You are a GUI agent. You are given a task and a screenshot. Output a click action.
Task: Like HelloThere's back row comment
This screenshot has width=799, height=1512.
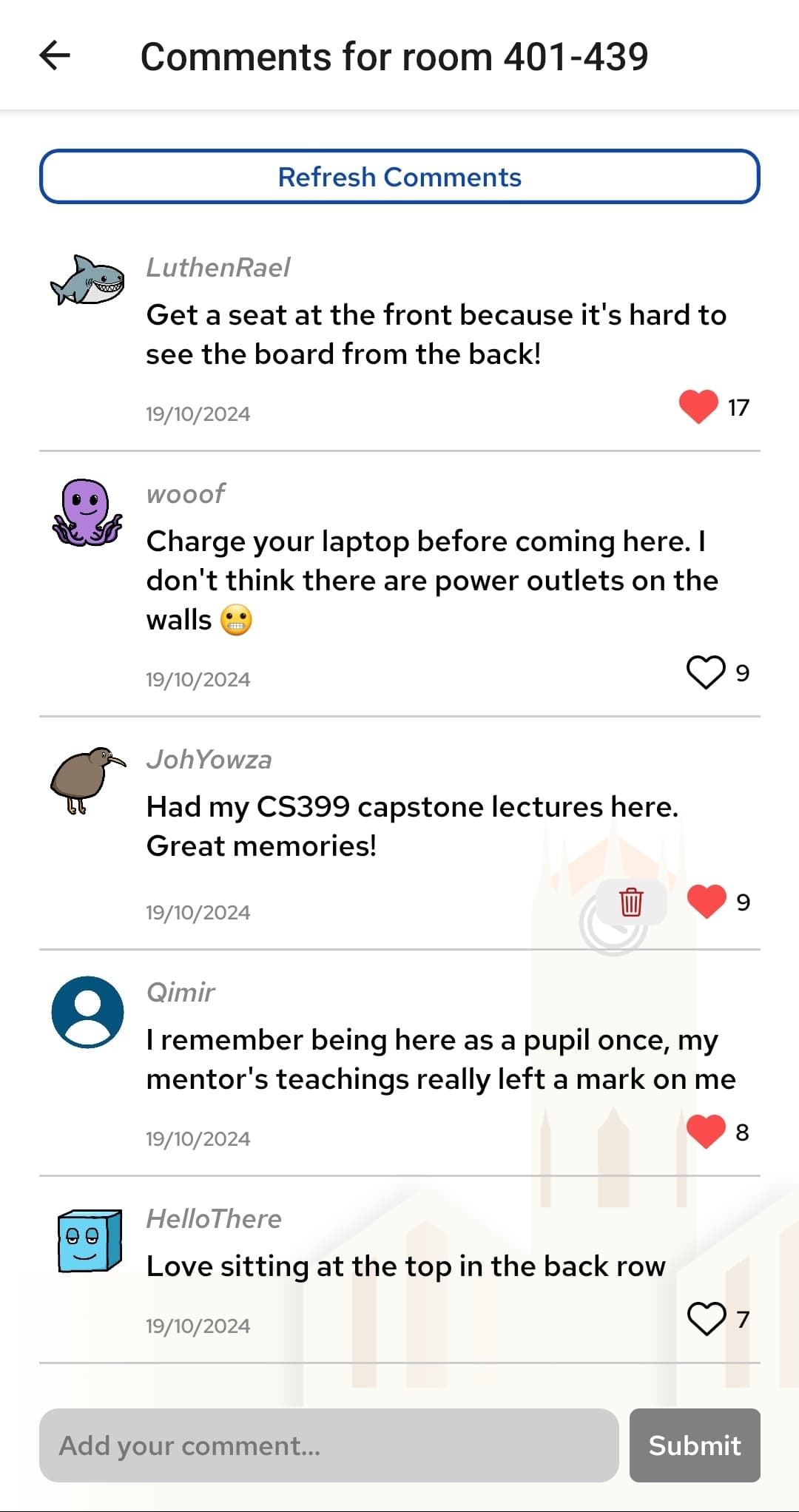[x=706, y=1318]
